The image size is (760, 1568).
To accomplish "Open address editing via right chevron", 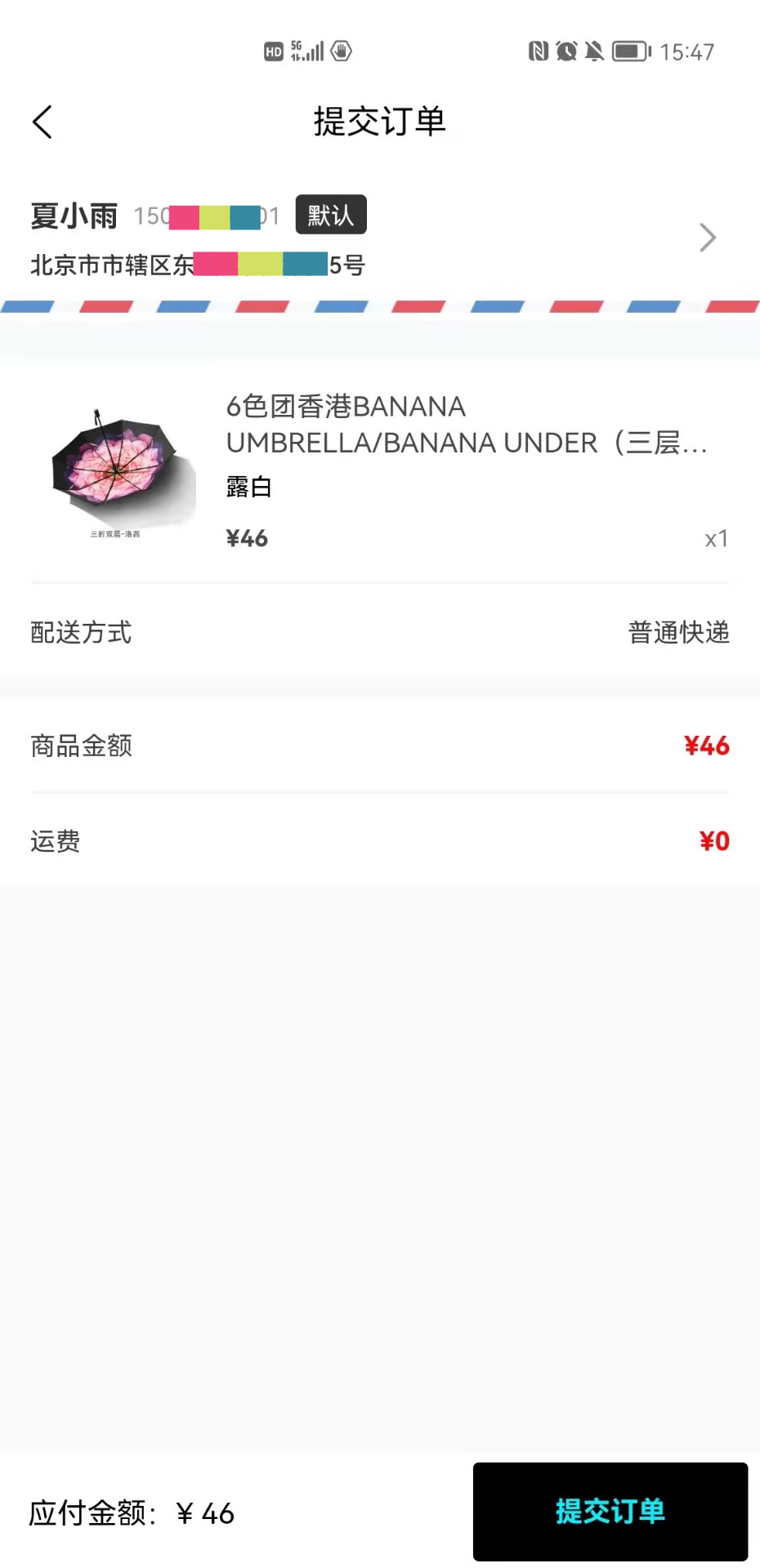I will click(707, 238).
